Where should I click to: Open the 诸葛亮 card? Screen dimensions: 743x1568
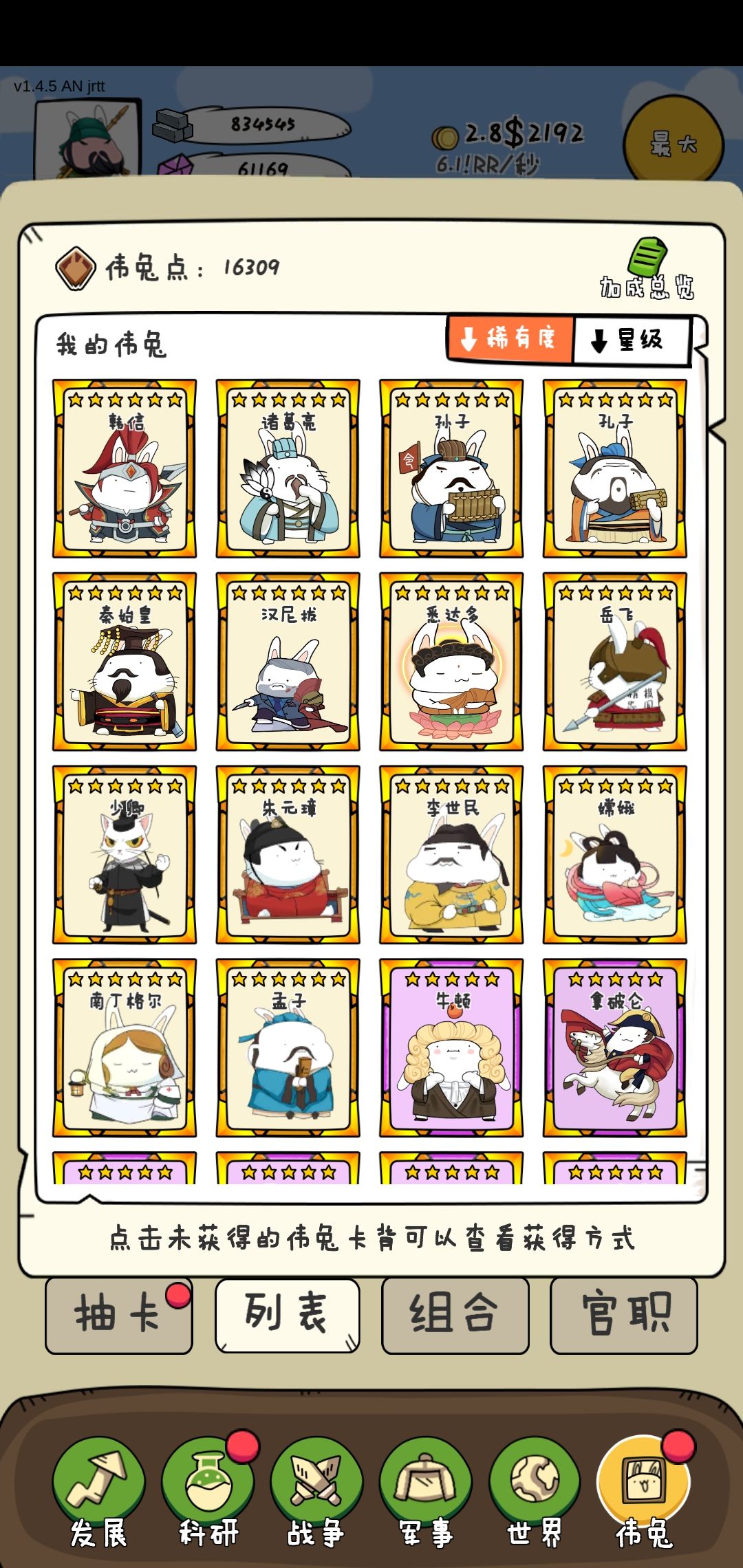click(x=288, y=468)
